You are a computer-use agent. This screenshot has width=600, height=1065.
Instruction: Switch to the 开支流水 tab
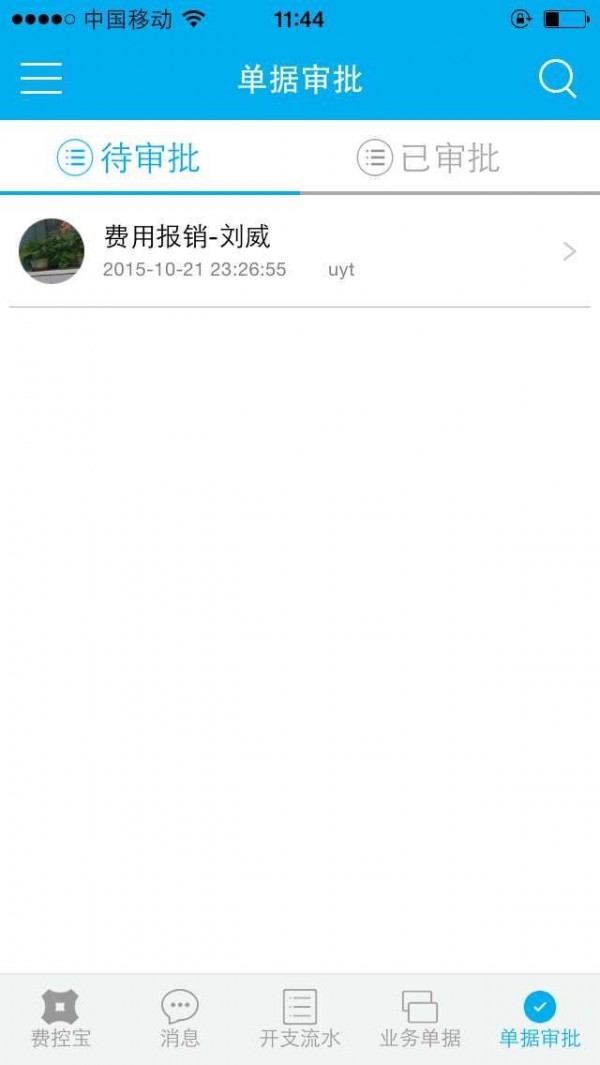pos(300,1019)
